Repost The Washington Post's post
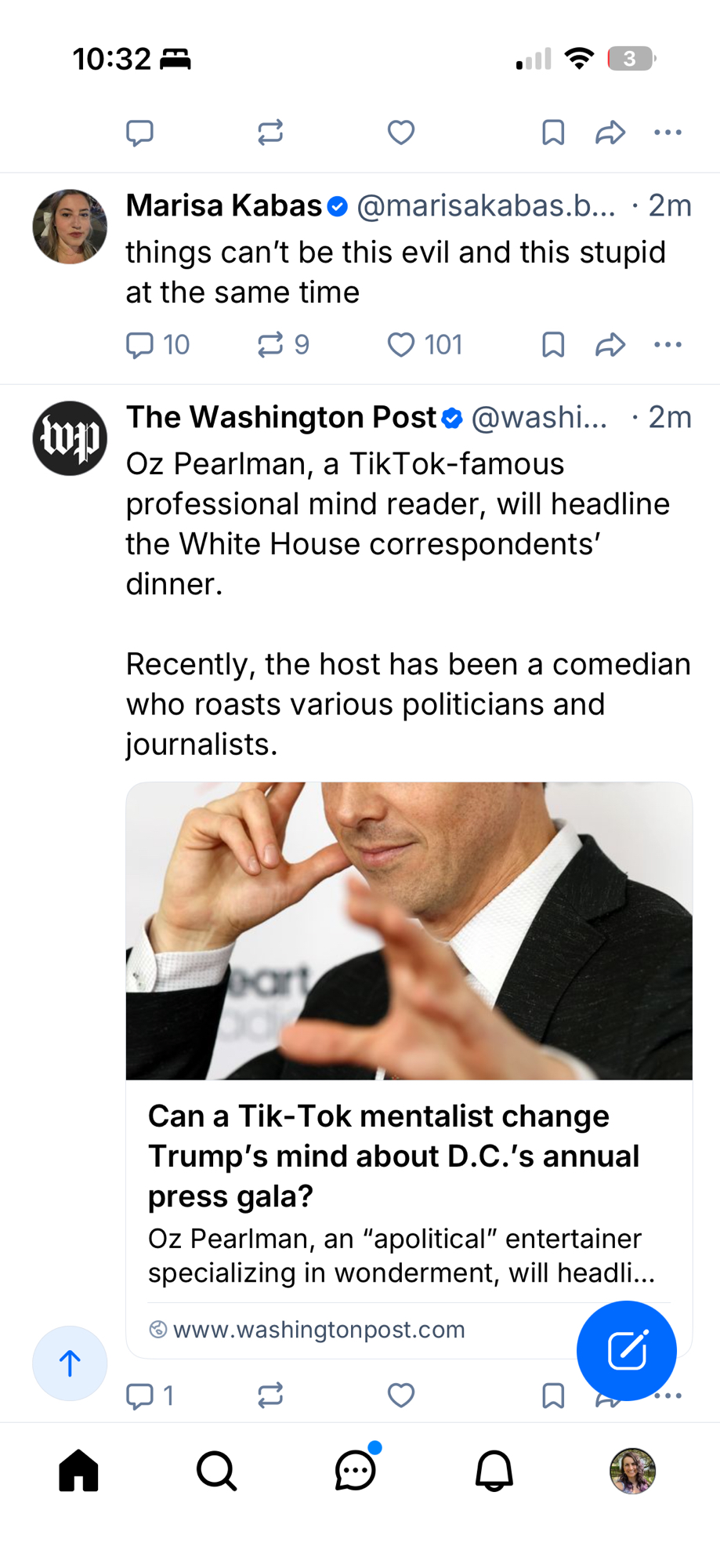The width and height of the screenshot is (720, 1568). (x=270, y=1396)
